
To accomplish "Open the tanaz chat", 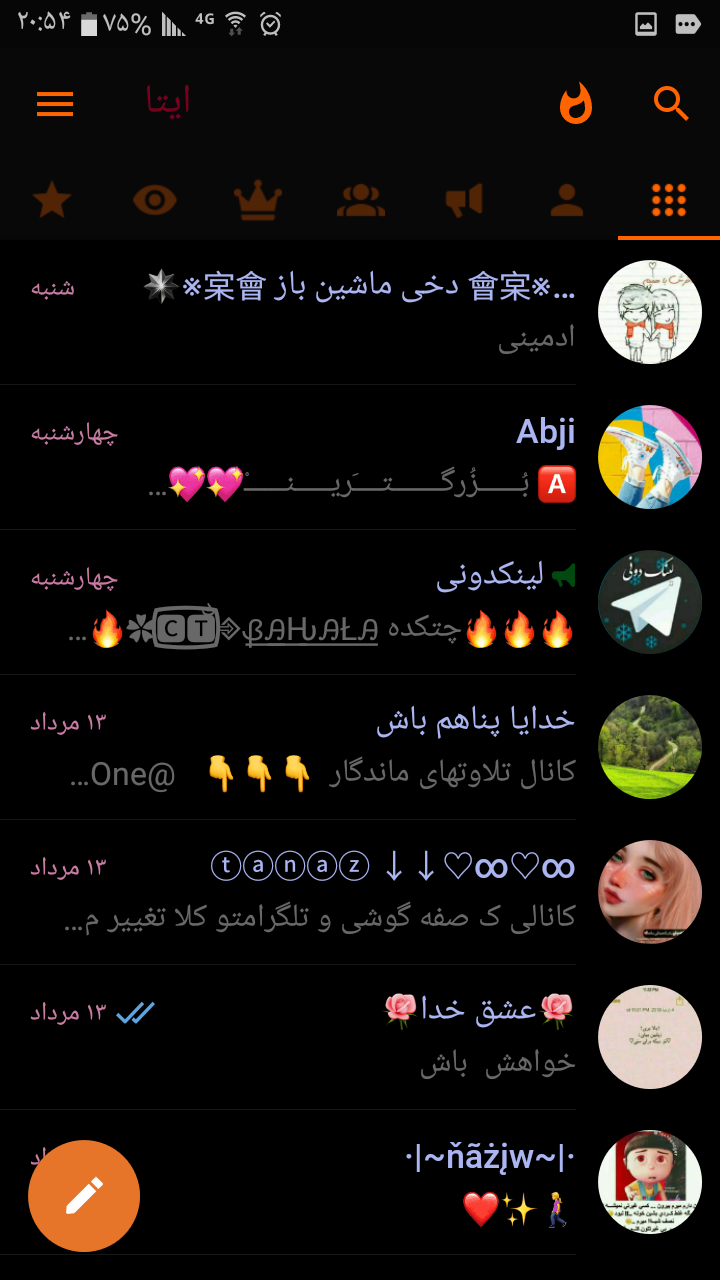I will point(360,892).
